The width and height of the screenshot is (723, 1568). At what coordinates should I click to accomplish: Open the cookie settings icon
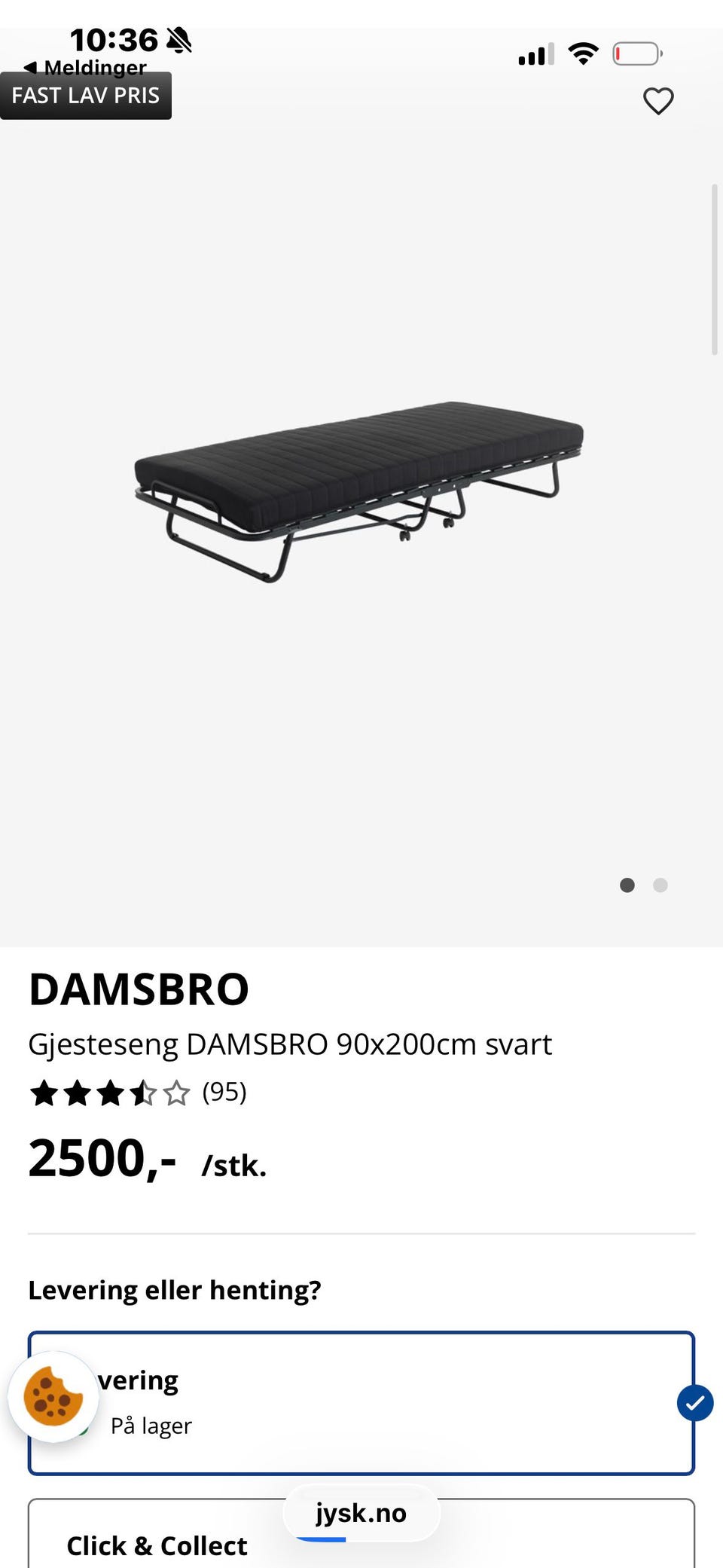[53, 1397]
